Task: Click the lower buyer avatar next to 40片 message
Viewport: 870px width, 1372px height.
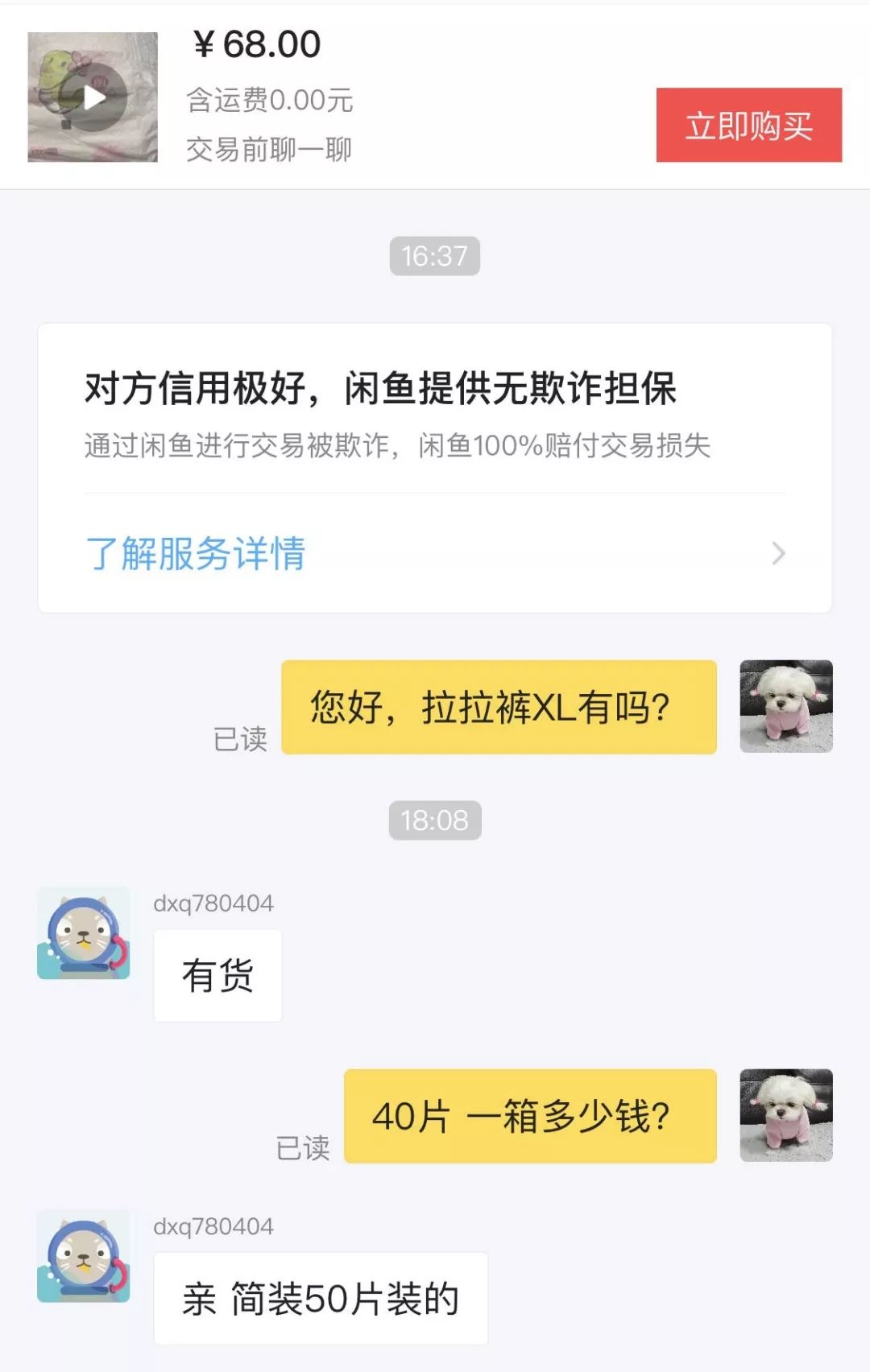Action: (785, 1115)
